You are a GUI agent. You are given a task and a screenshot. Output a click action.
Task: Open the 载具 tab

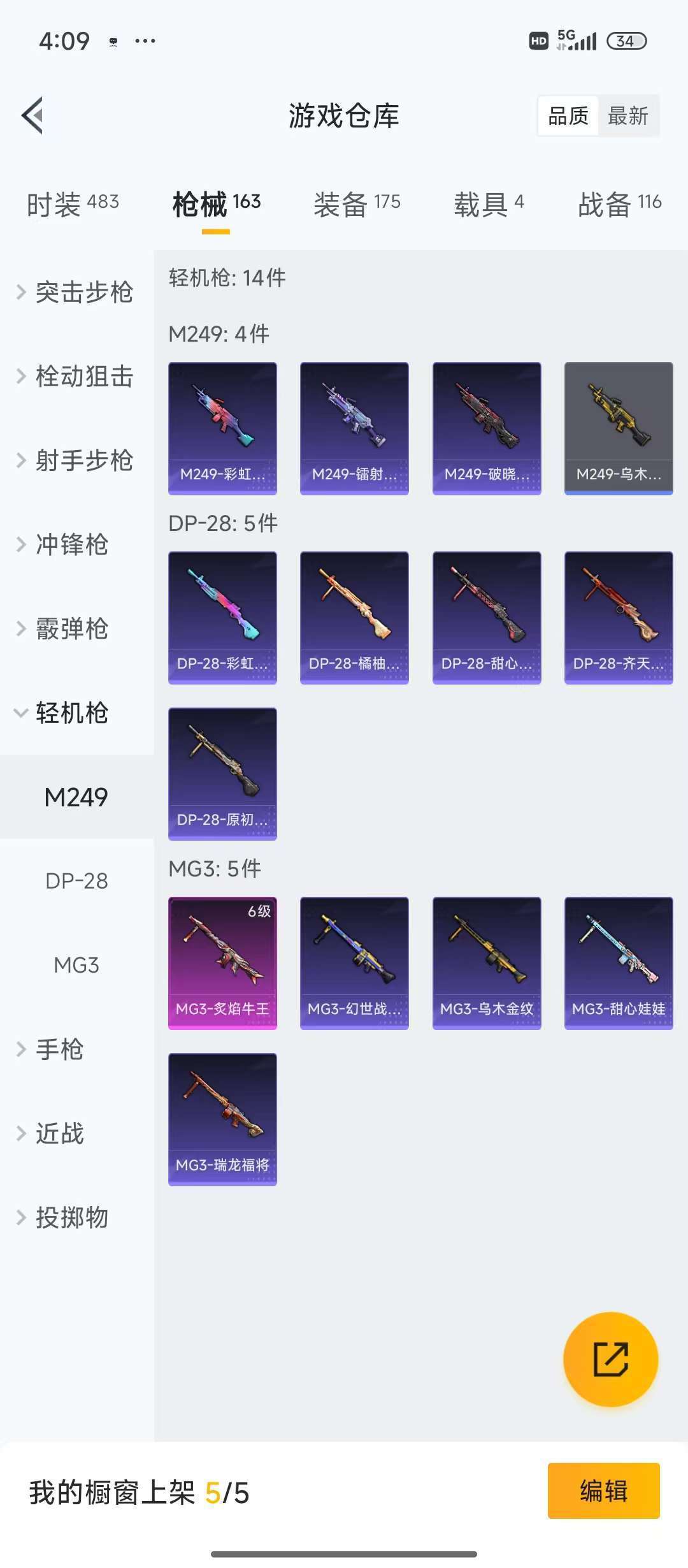coord(489,204)
